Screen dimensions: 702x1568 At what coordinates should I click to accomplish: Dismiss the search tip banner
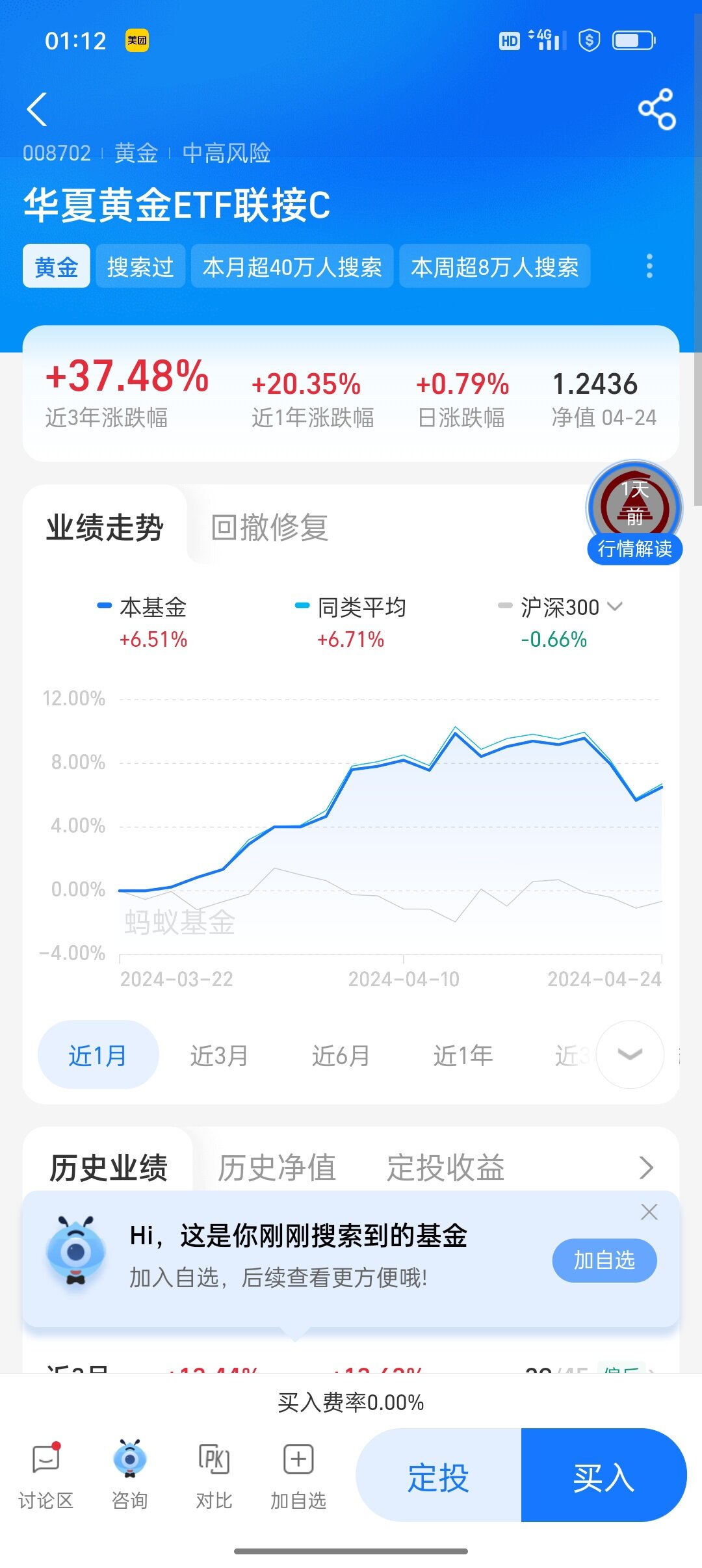pos(649,1212)
